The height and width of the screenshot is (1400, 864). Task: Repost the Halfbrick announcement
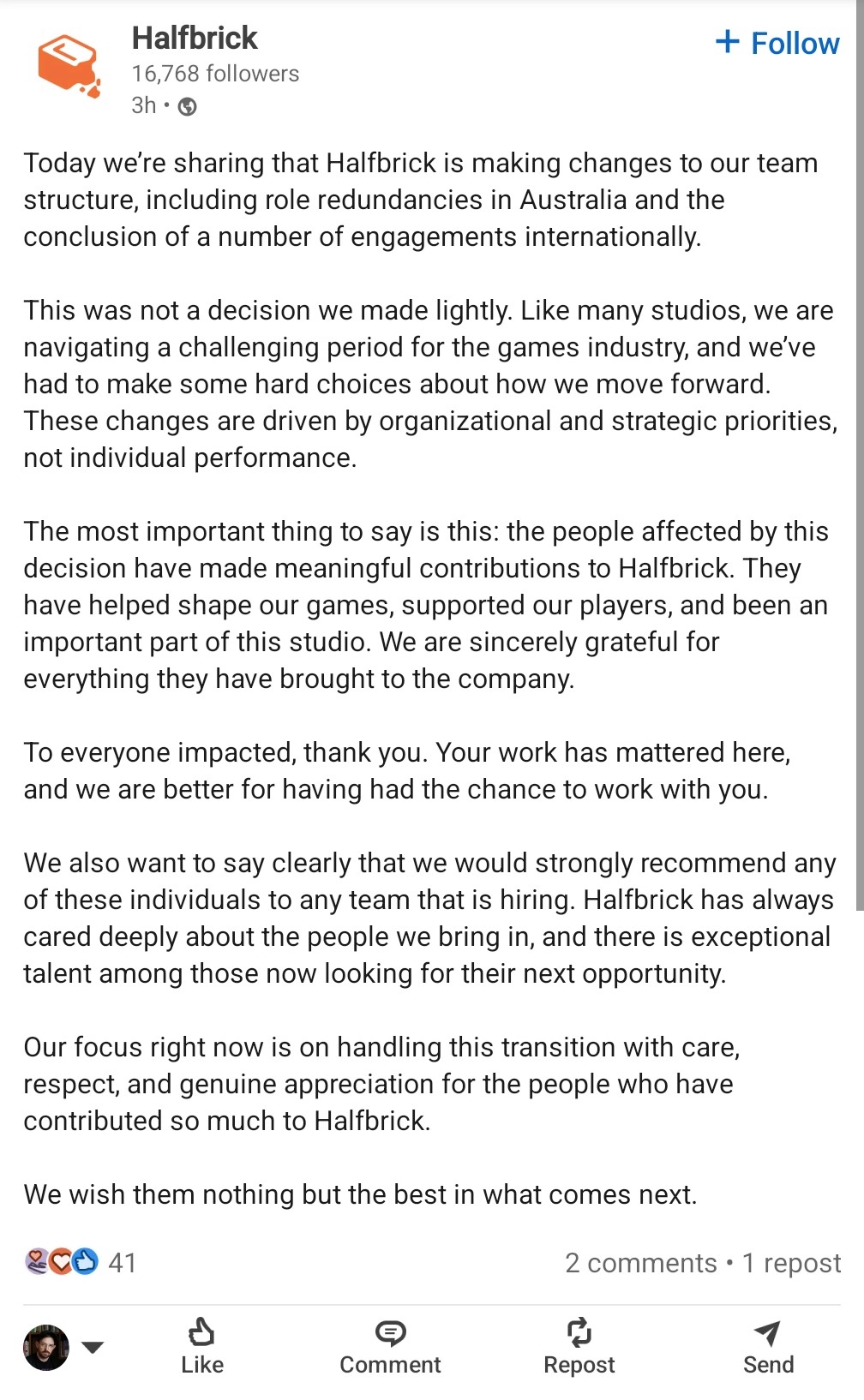coord(579,1347)
